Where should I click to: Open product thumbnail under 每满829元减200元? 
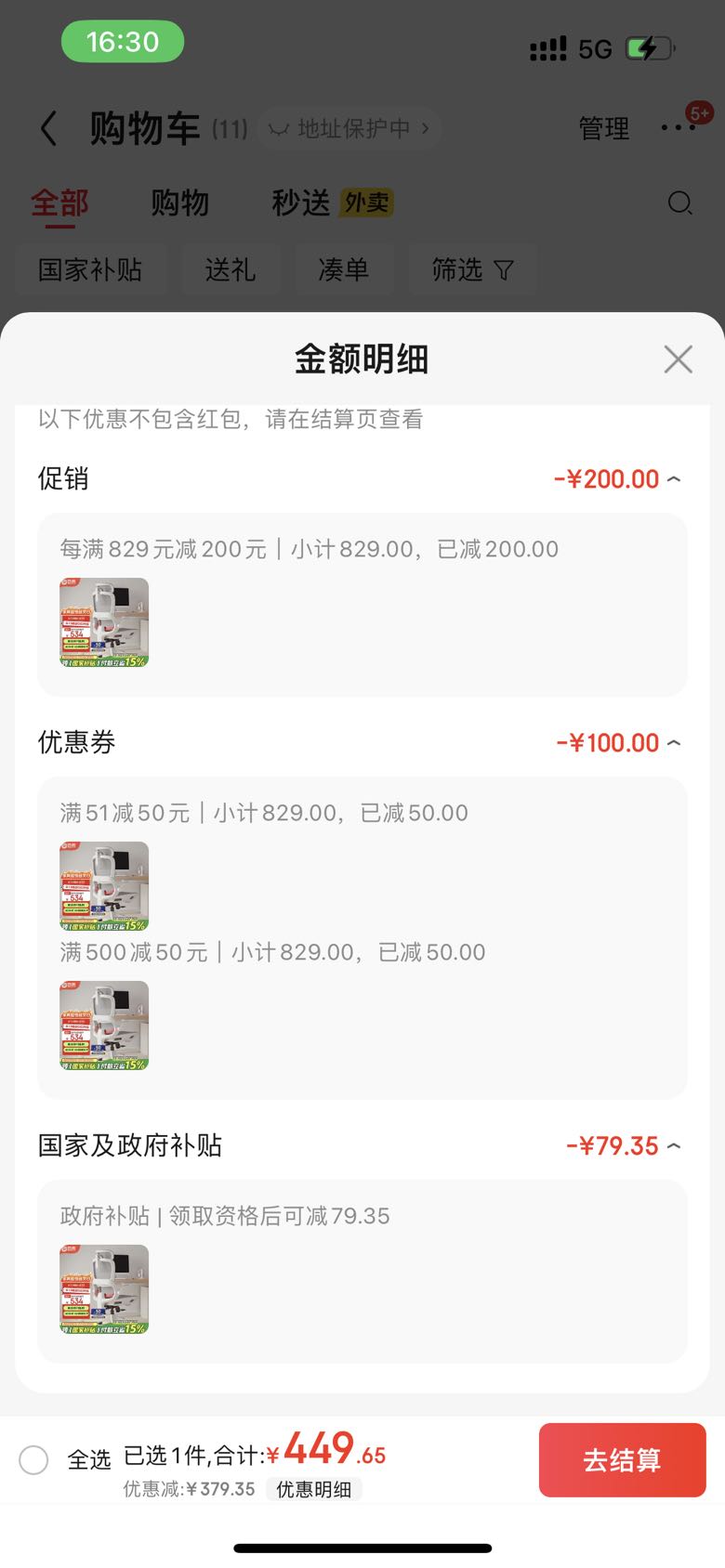point(104,622)
